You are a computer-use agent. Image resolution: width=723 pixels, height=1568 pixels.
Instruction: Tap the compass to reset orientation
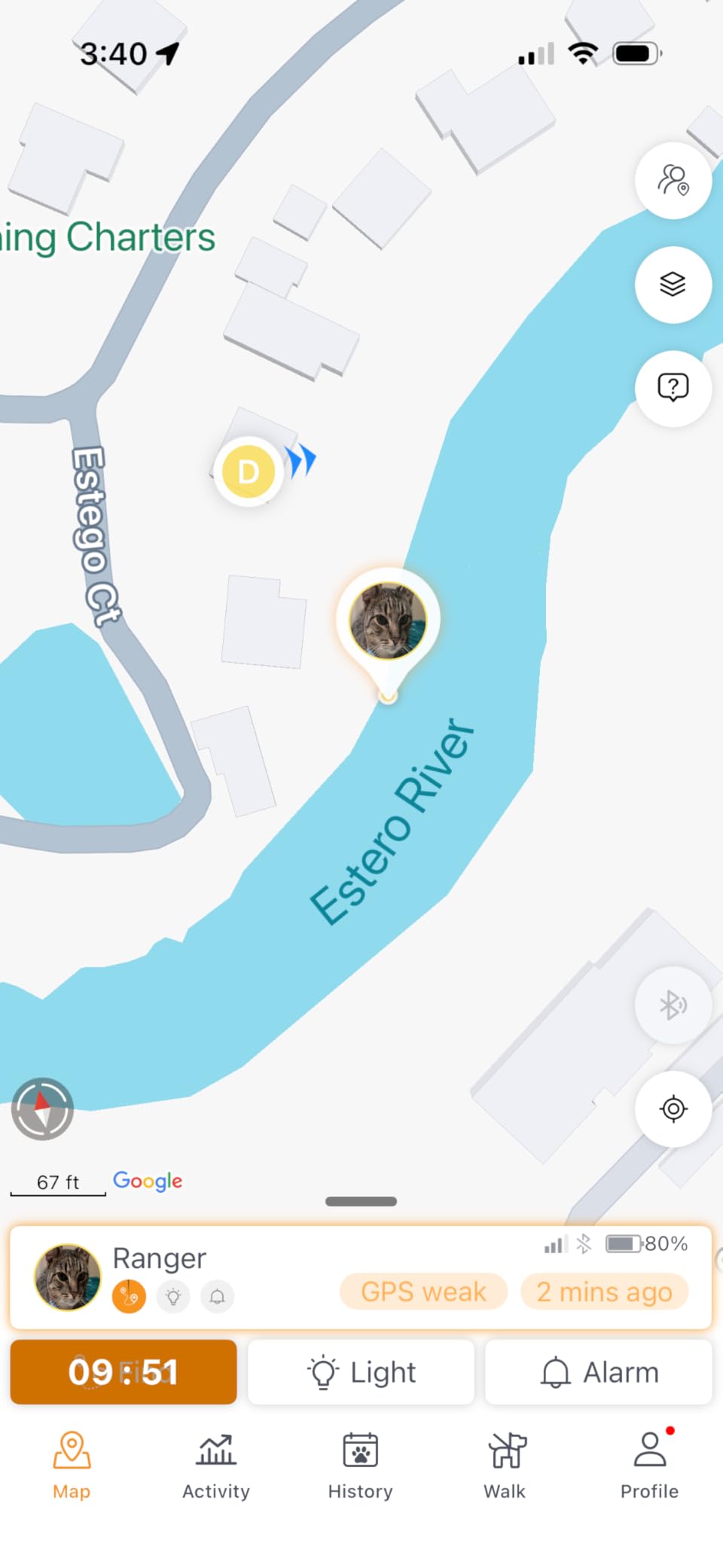coord(42,1109)
